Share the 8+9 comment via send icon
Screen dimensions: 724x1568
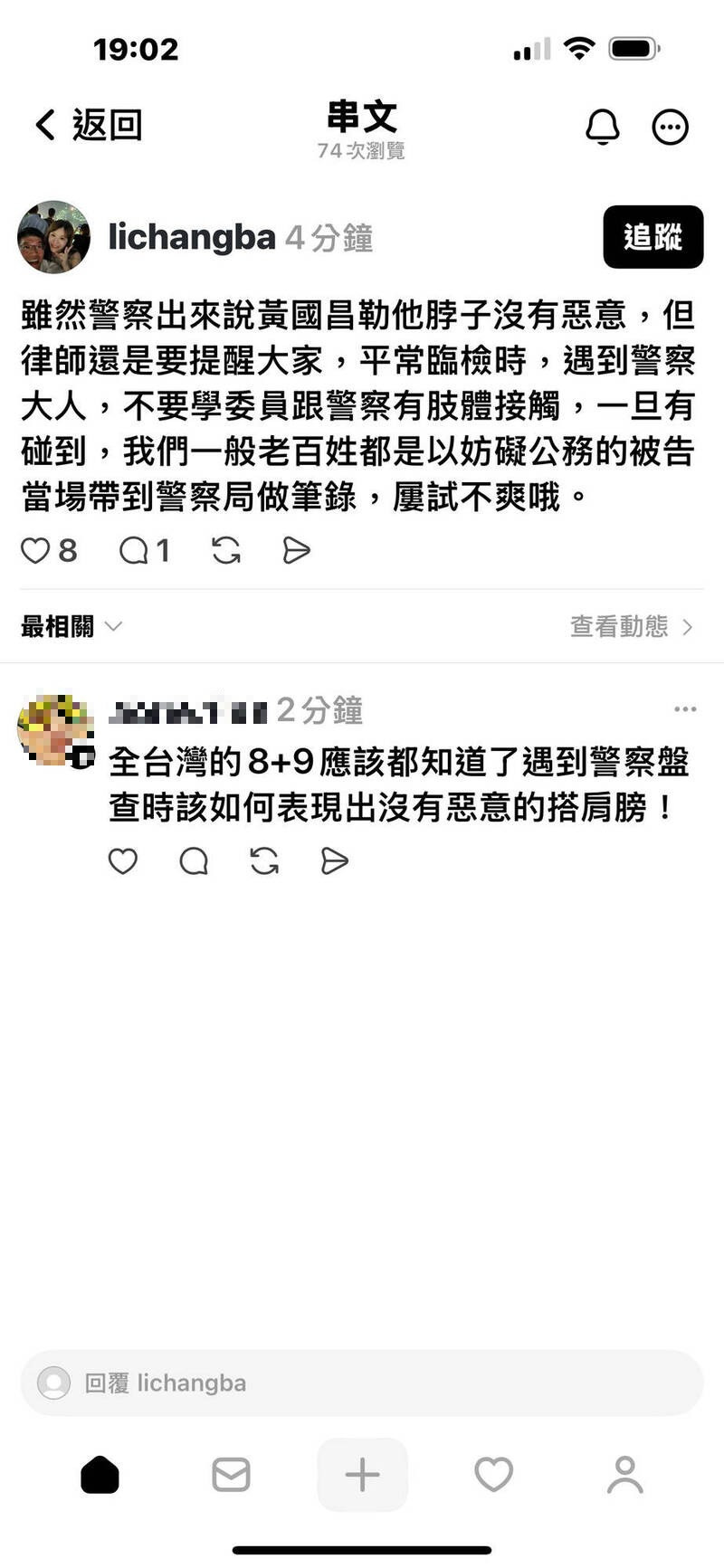[333, 861]
